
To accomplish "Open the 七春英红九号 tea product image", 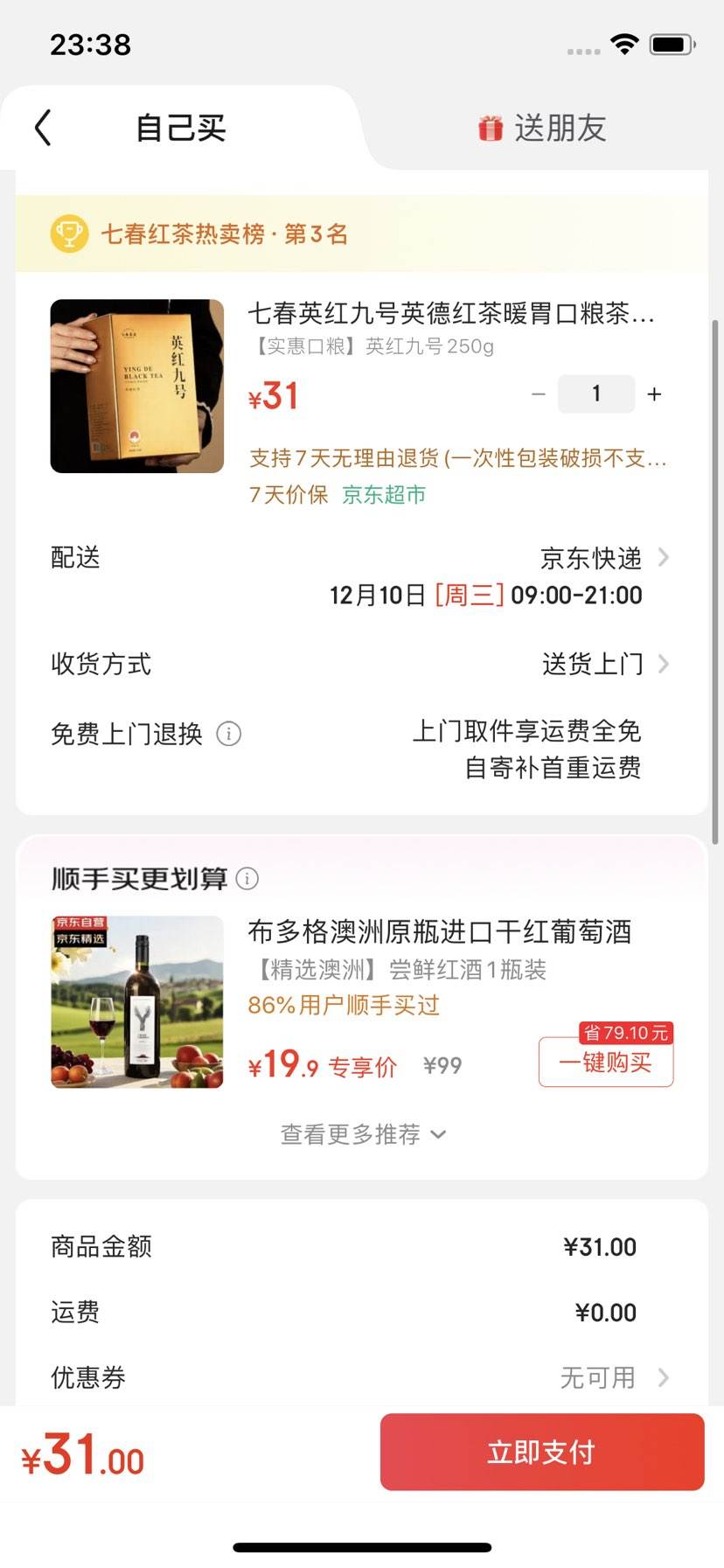I will (137, 386).
